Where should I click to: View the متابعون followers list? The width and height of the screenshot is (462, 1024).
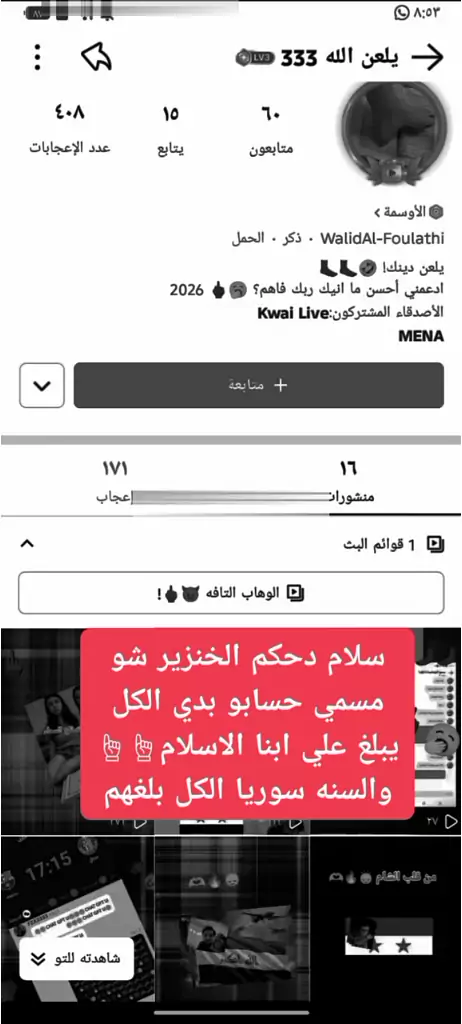tap(271, 131)
